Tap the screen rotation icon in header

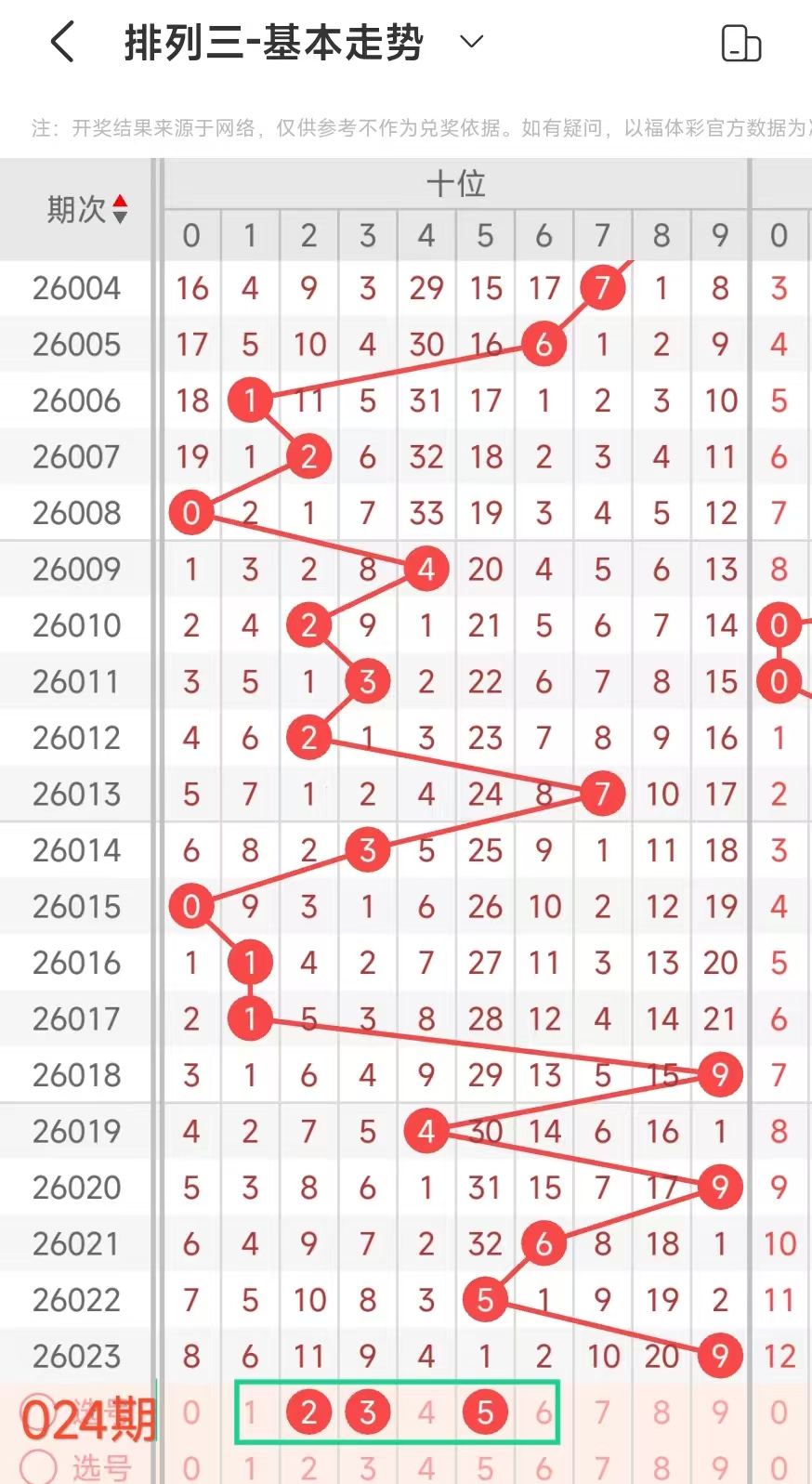[741, 43]
